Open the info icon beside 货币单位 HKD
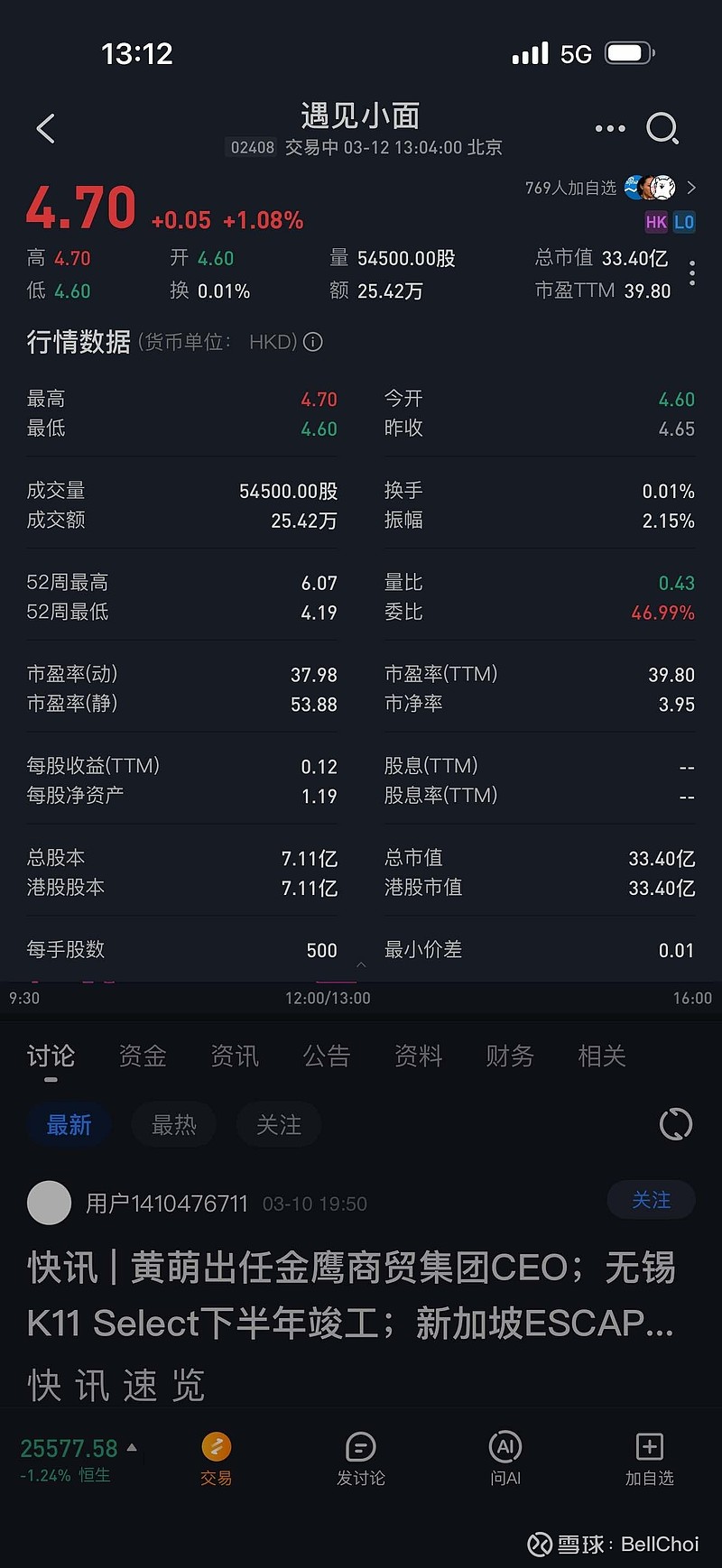 point(313,342)
